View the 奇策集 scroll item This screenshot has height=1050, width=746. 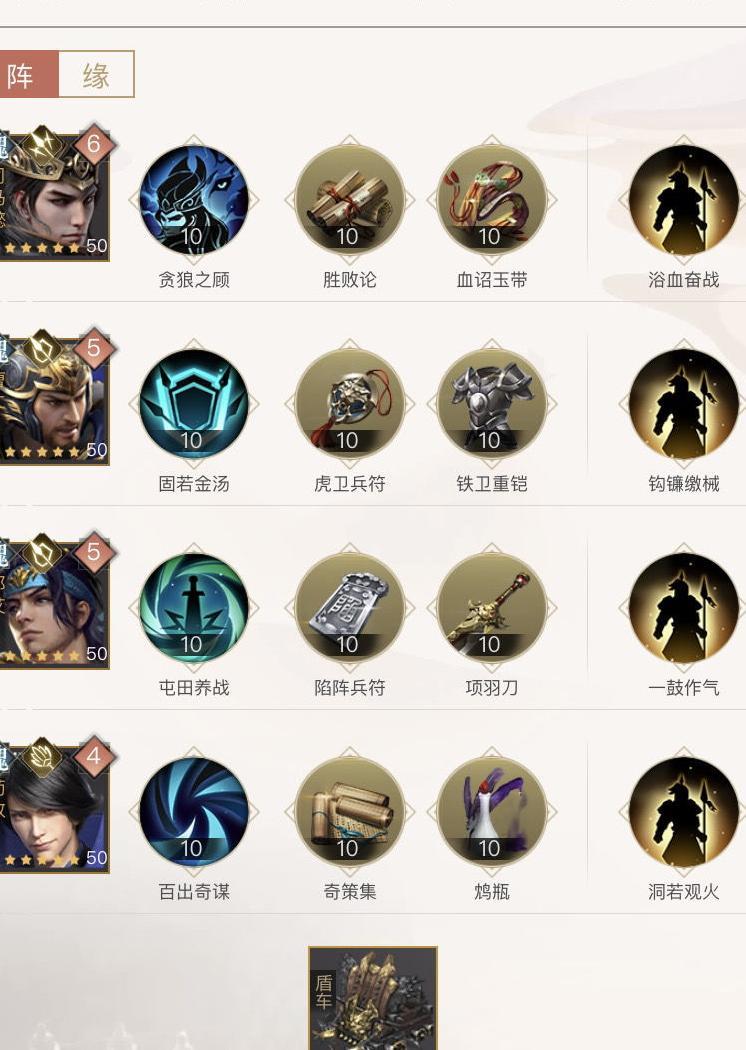pos(349,812)
